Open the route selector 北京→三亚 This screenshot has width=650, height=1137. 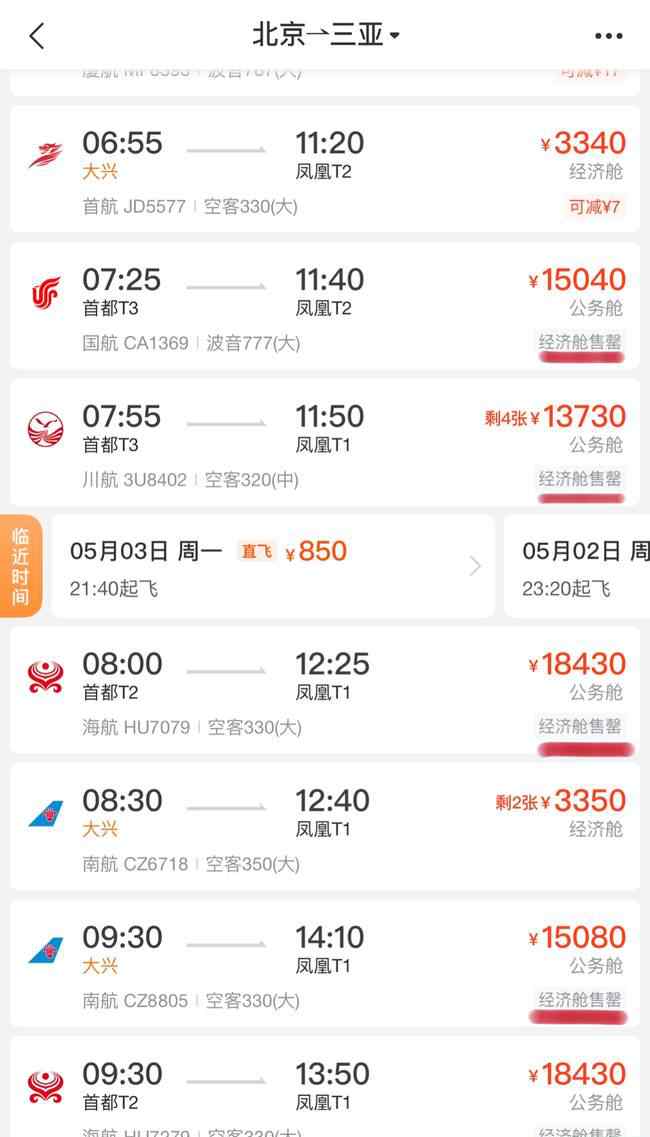325,35
